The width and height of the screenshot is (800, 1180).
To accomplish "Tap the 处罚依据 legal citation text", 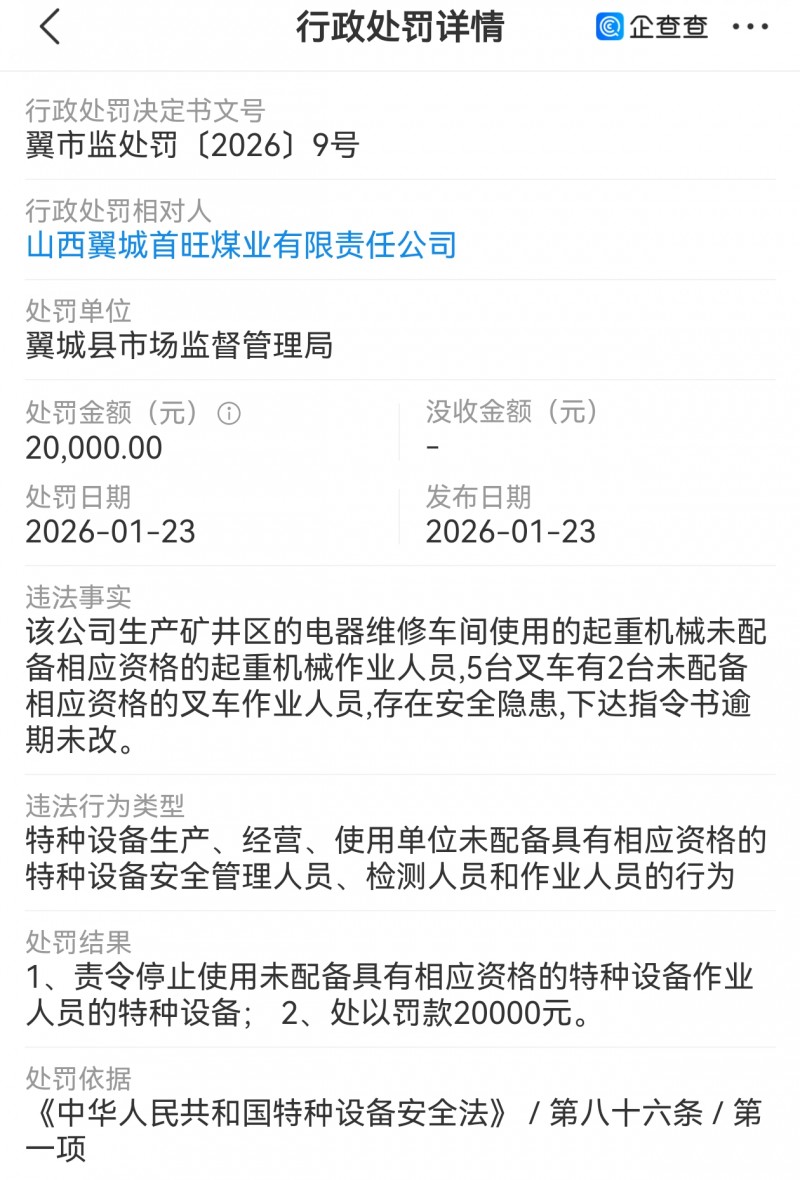I will tap(390, 1128).
